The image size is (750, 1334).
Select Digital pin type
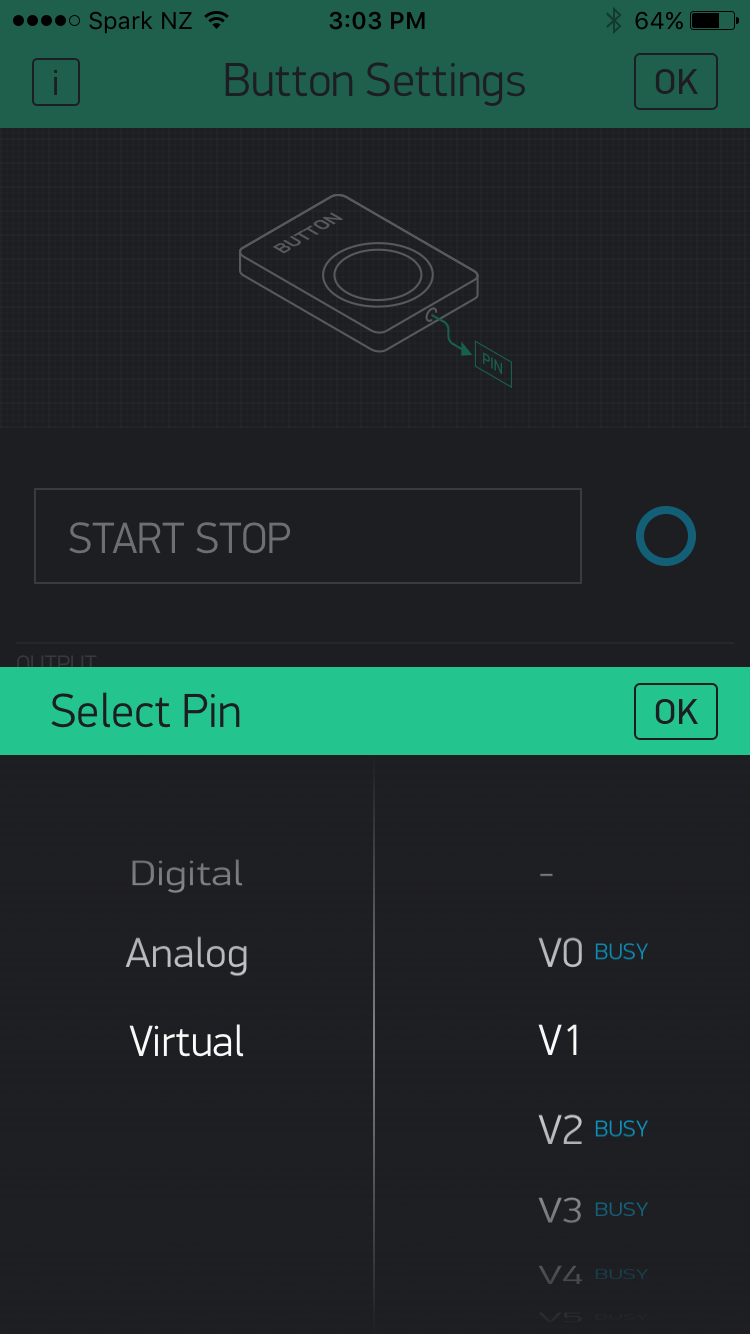click(187, 874)
